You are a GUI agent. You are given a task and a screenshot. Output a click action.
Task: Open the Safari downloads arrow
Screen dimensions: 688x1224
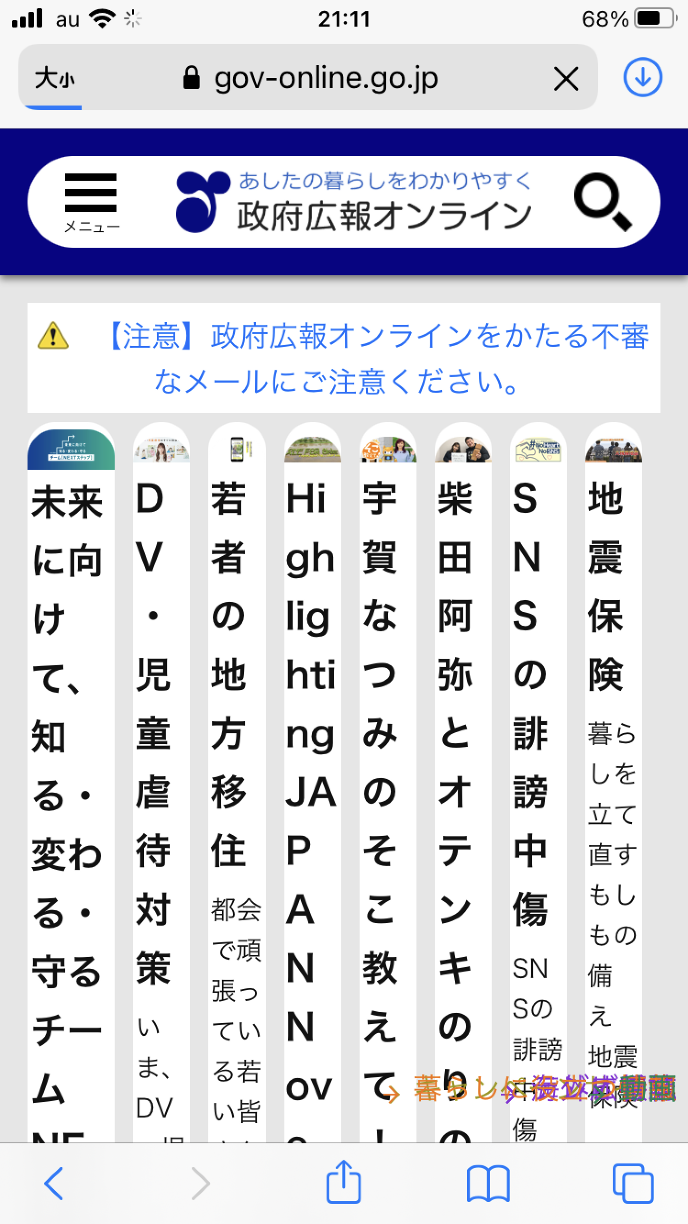click(643, 77)
